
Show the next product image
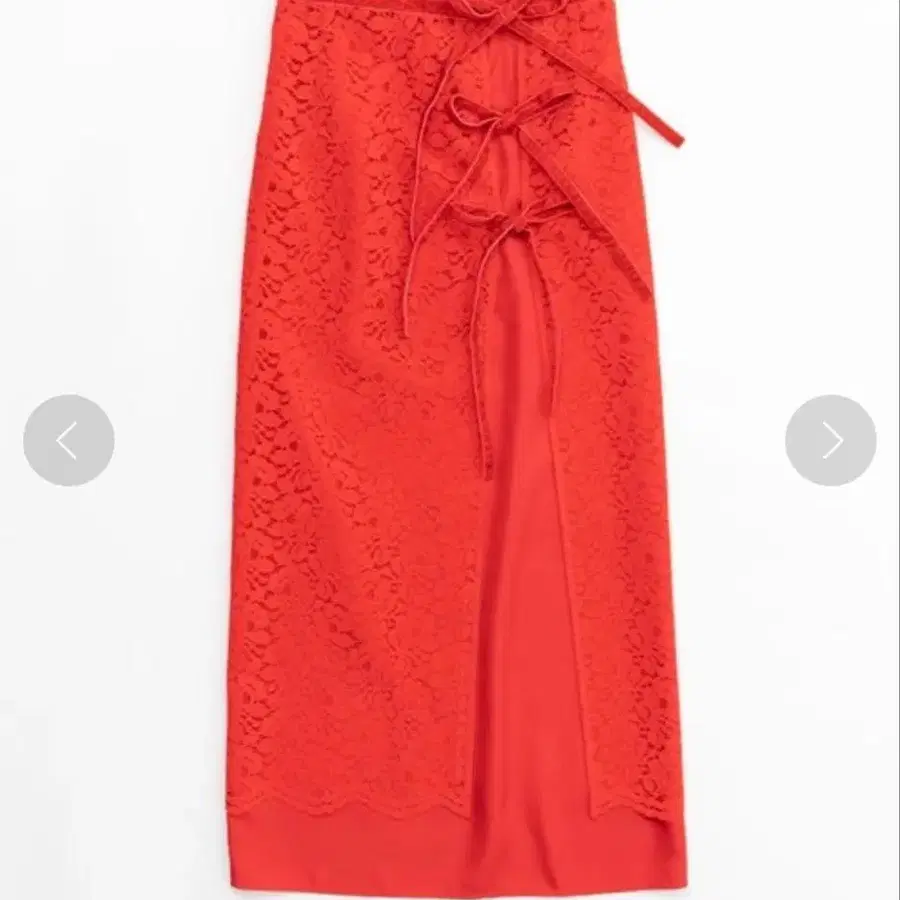830,440
